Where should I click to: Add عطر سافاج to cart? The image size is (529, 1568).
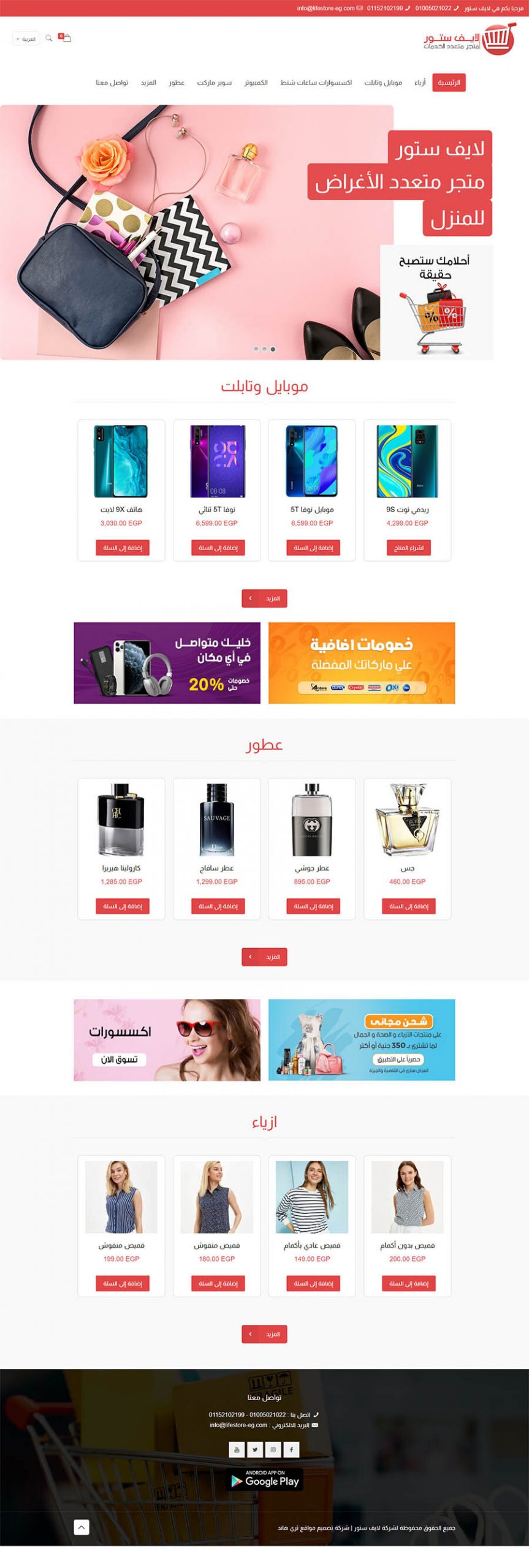point(217,906)
